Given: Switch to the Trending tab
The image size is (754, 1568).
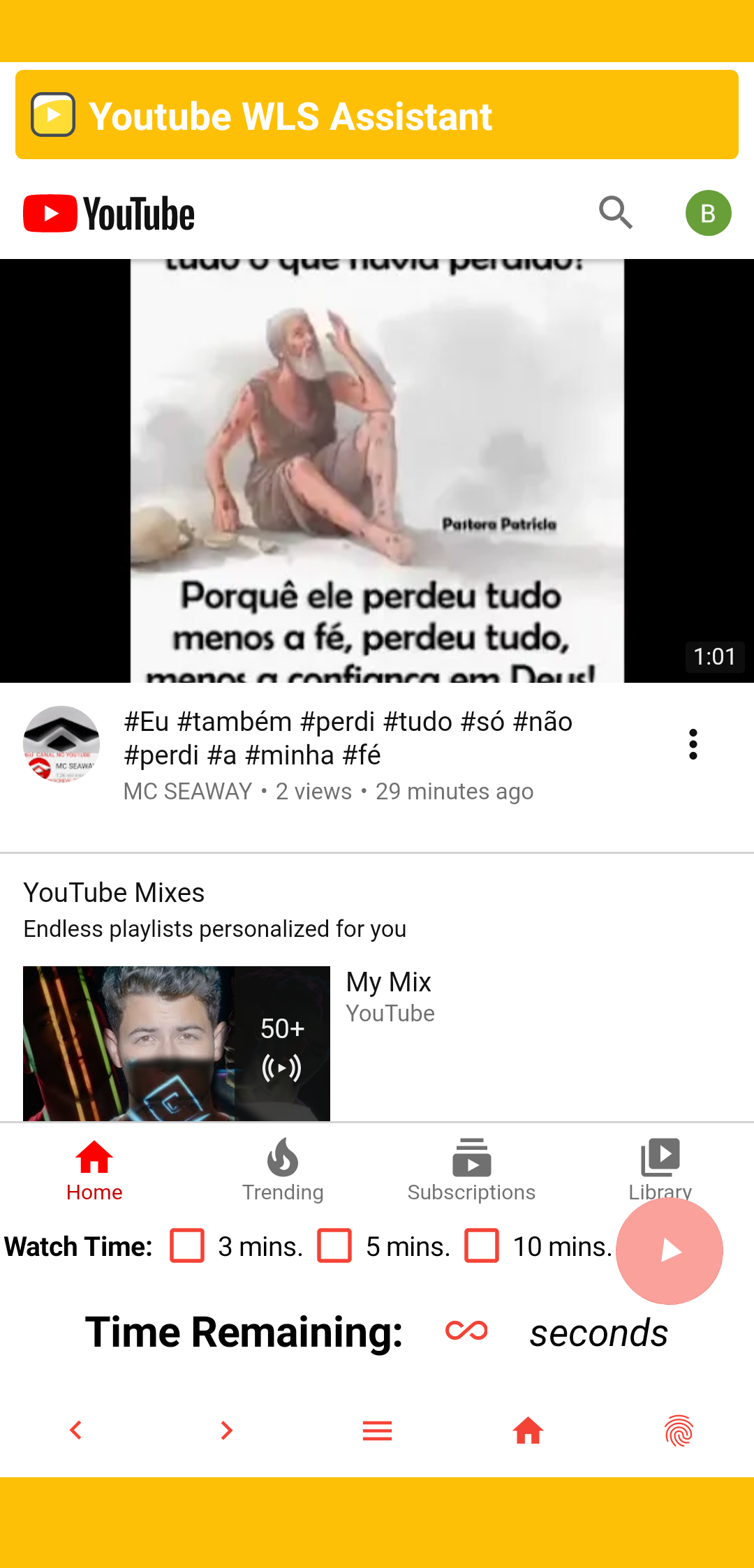Looking at the screenshot, I should pos(283,1169).
